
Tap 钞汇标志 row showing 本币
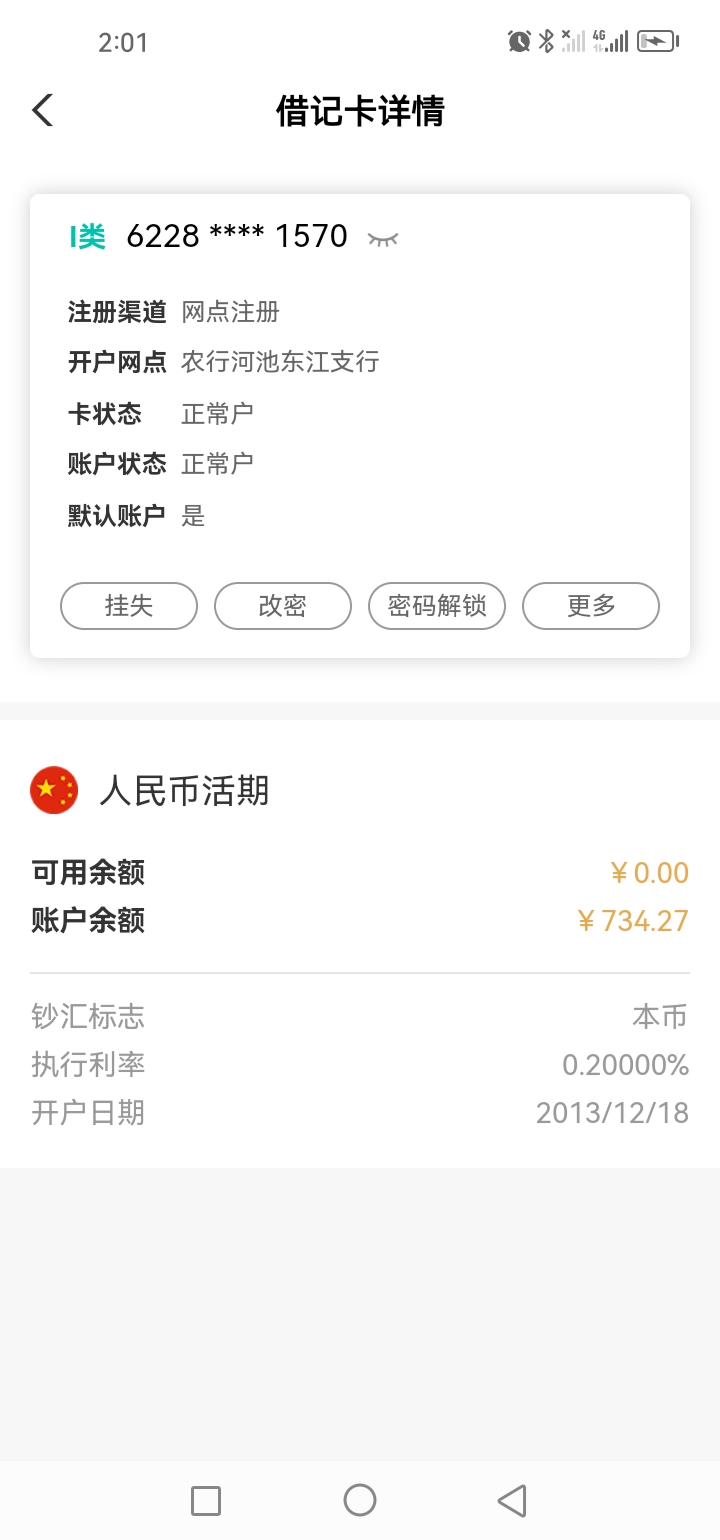pos(360,1016)
